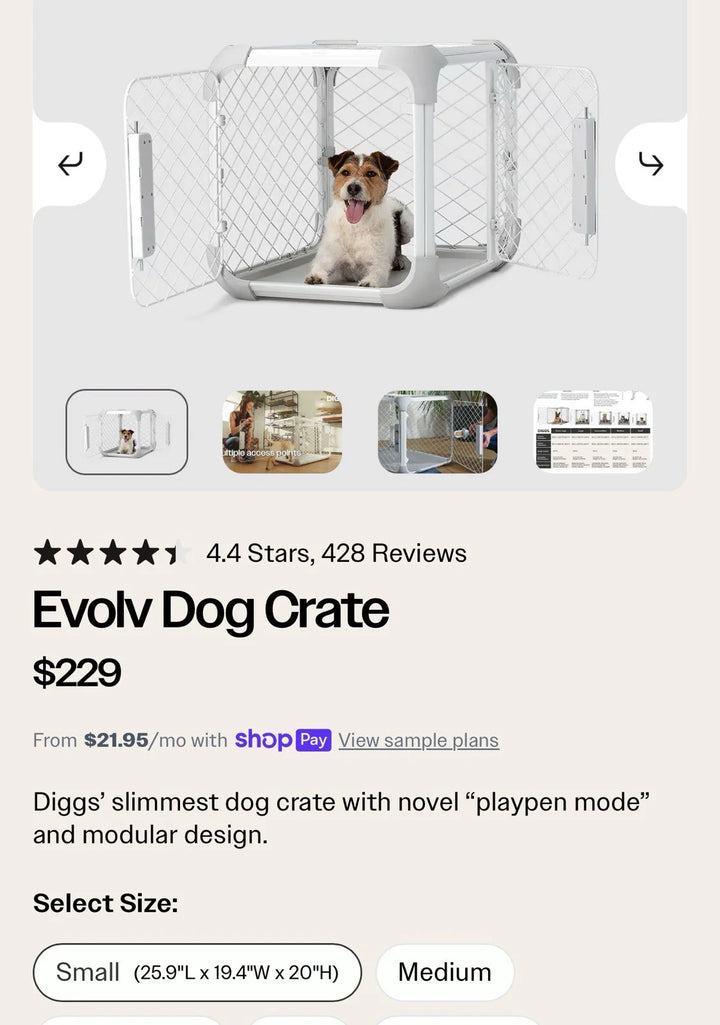
Task: Show the previous product image
Action: click(x=70, y=164)
